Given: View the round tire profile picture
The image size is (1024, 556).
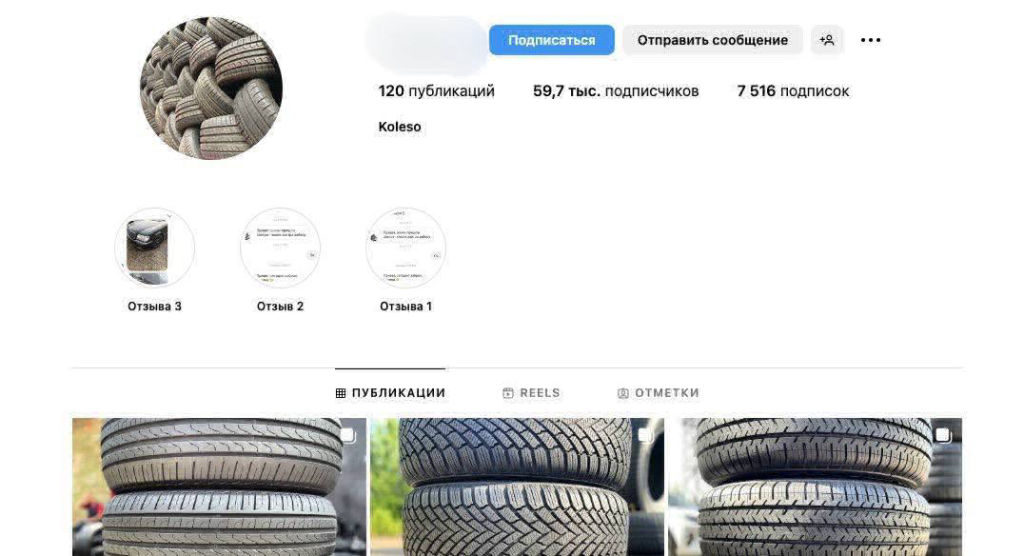Looking at the screenshot, I should [x=211, y=88].
